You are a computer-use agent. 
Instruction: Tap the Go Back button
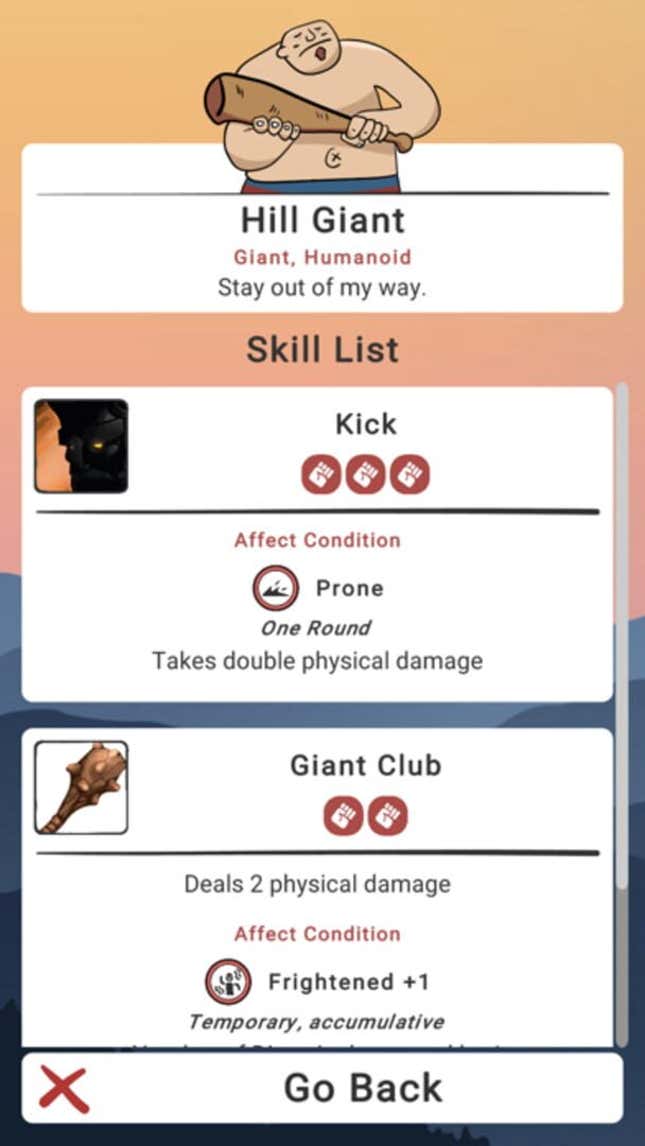click(322, 1088)
